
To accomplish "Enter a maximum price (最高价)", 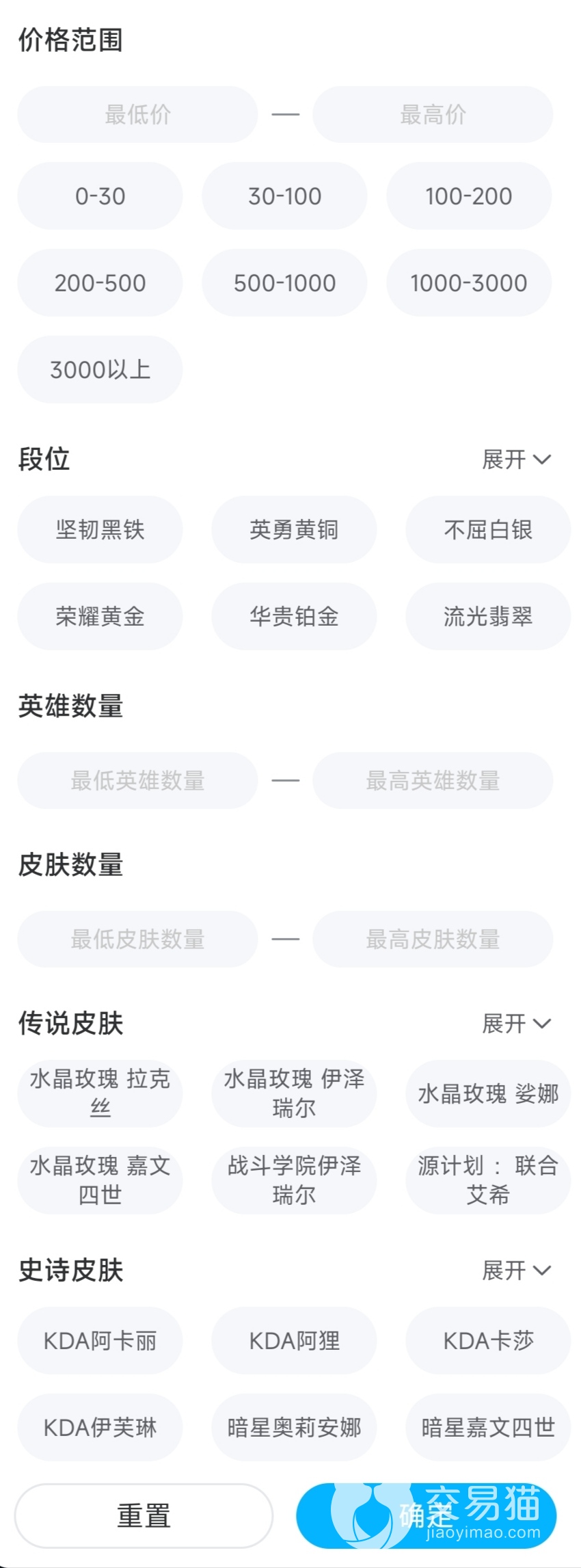I will 433,114.
